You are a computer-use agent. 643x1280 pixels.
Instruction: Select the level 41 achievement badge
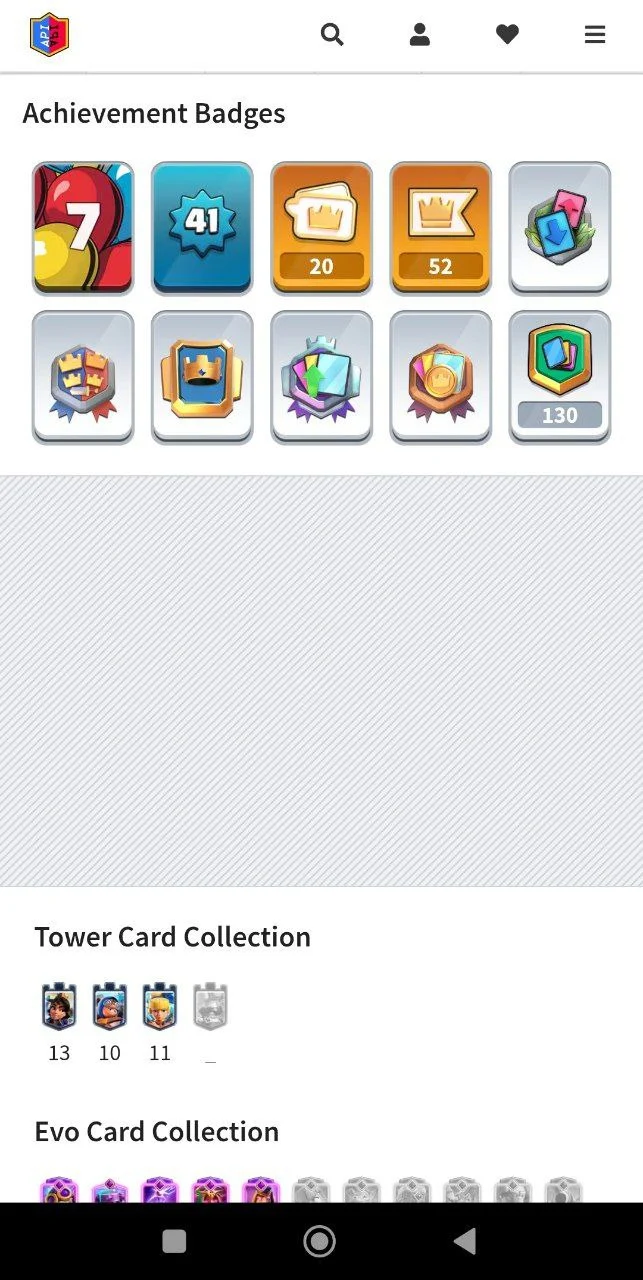click(202, 228)
